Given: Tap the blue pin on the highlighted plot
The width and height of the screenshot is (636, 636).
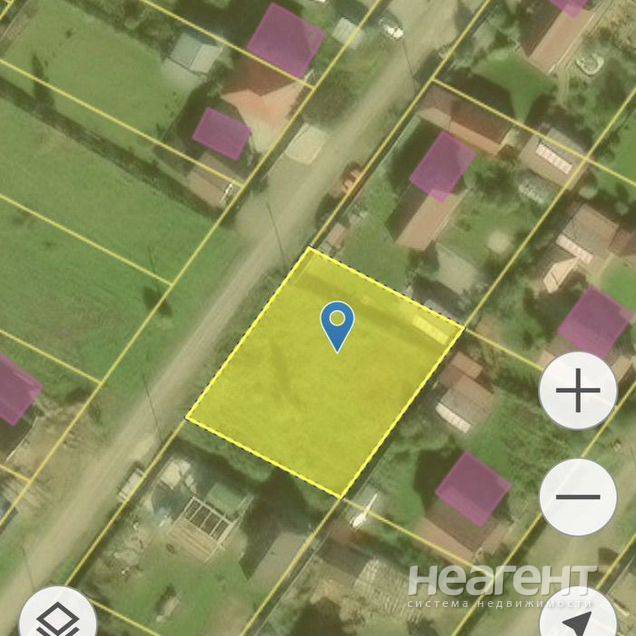Looking at the screenshot, I should 338,323.
